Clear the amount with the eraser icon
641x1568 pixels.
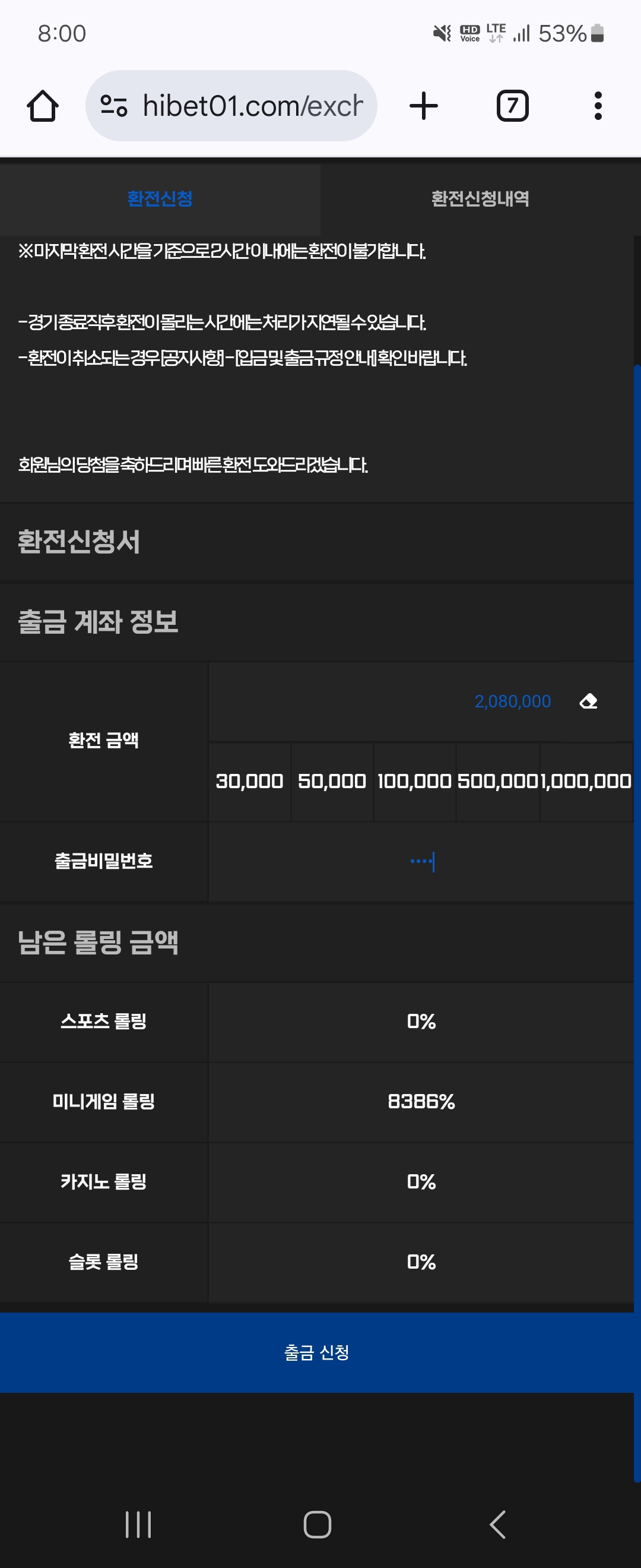[x=588, y=702]
